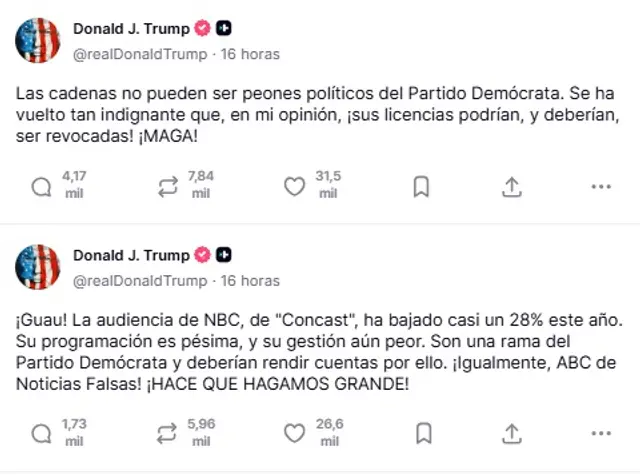Share the post about NBC and ABC

[511, 433]
